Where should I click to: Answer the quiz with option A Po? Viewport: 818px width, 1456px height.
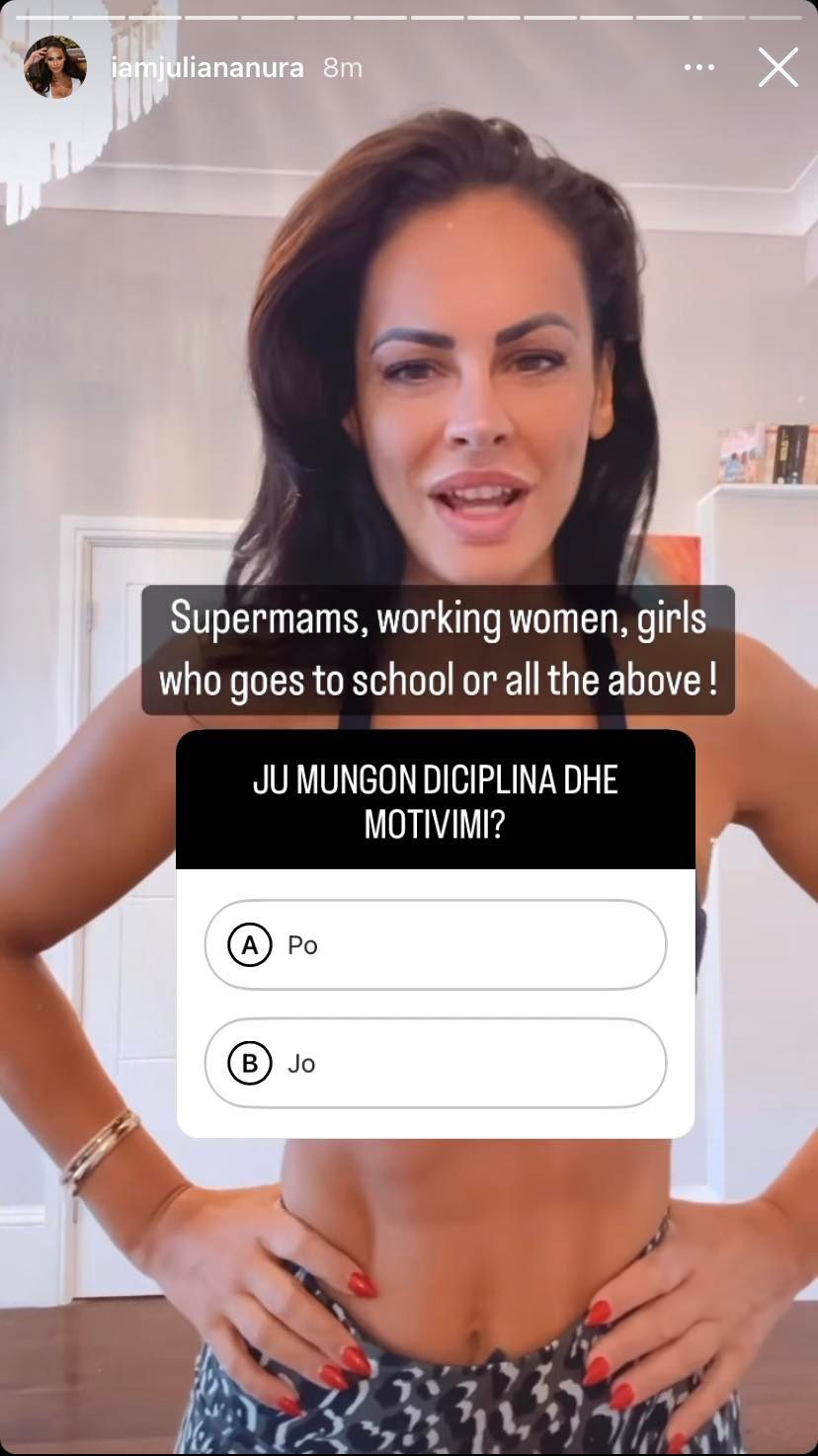pos(435,944)
